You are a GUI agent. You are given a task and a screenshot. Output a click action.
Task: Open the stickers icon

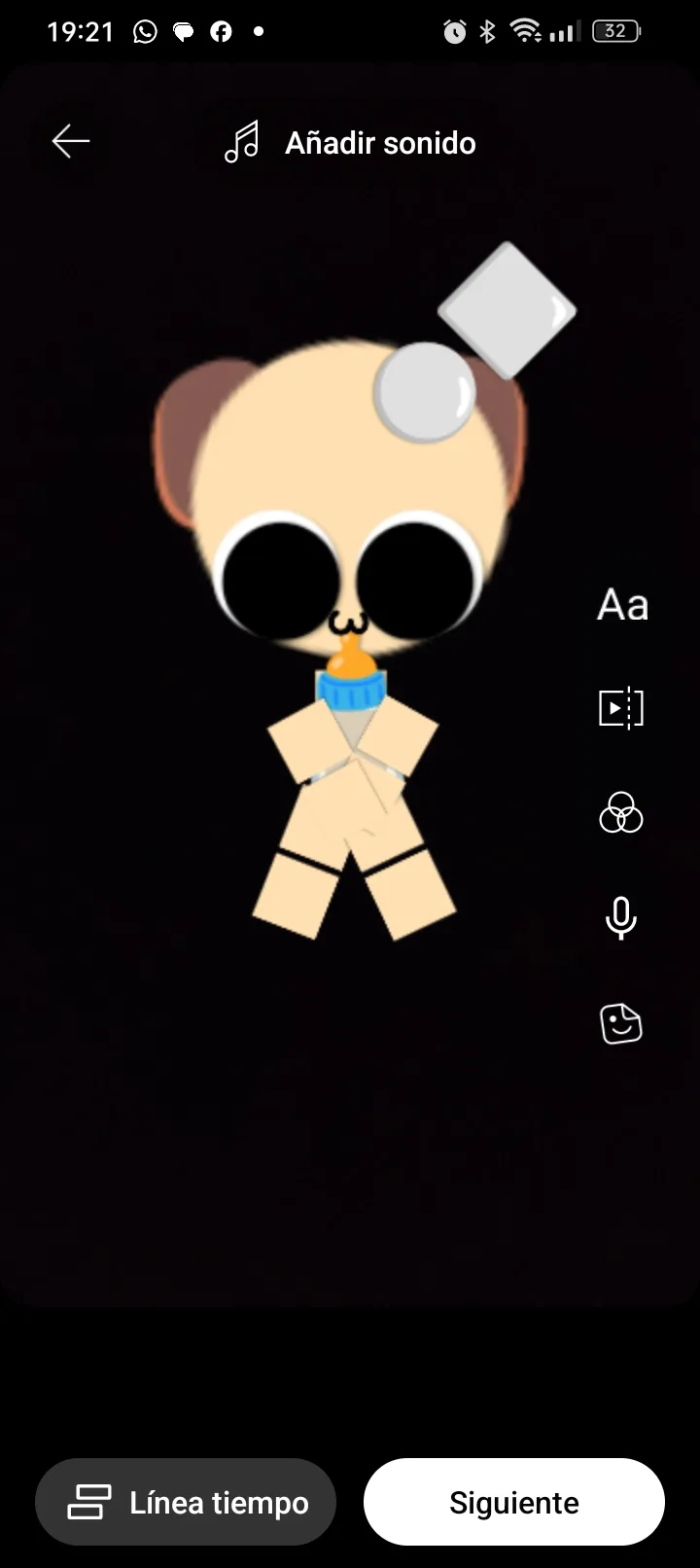pyautogui.click(x=621, y=1023)
